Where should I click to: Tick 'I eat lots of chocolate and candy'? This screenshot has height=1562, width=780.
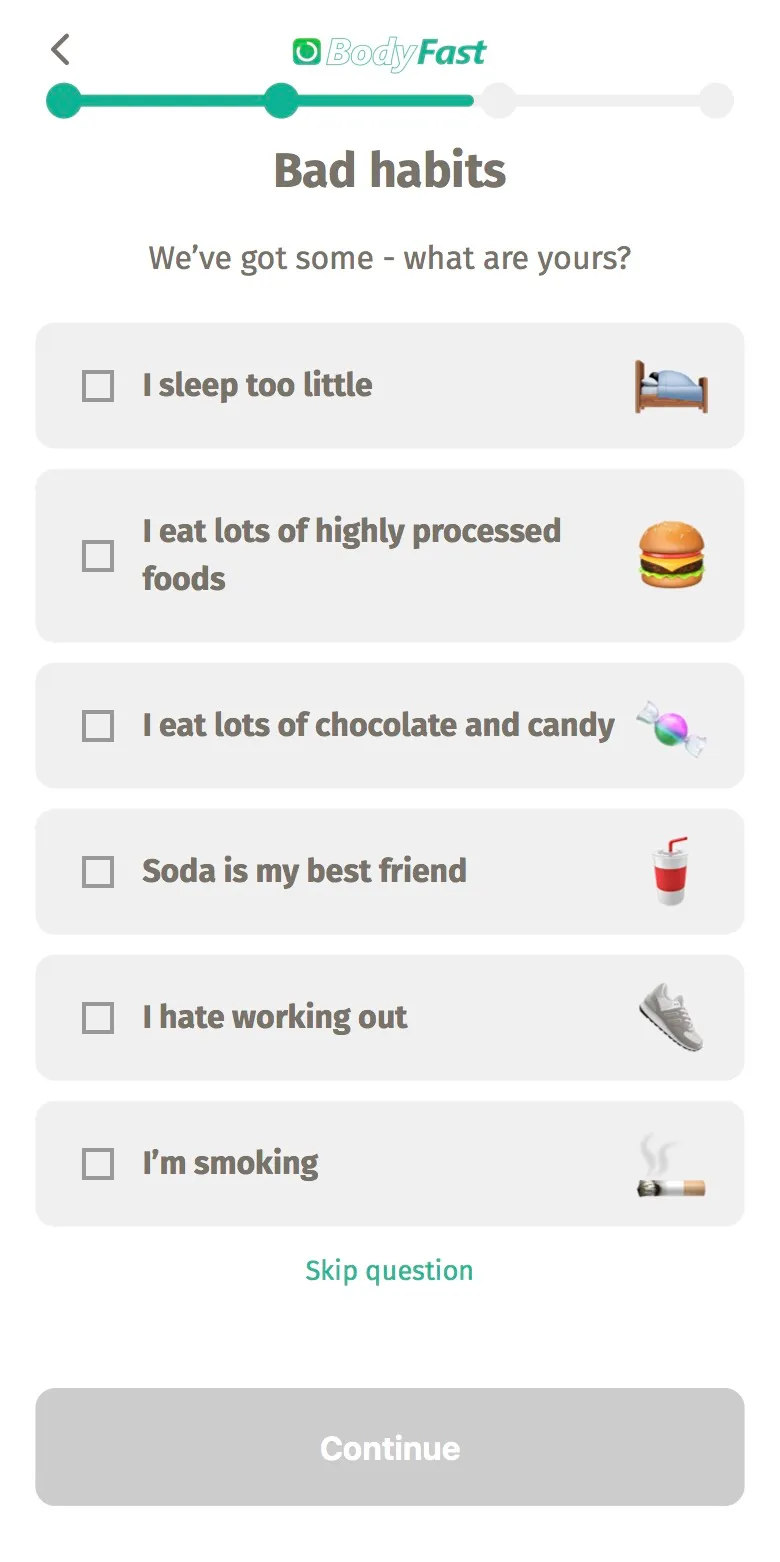[98, 726]
